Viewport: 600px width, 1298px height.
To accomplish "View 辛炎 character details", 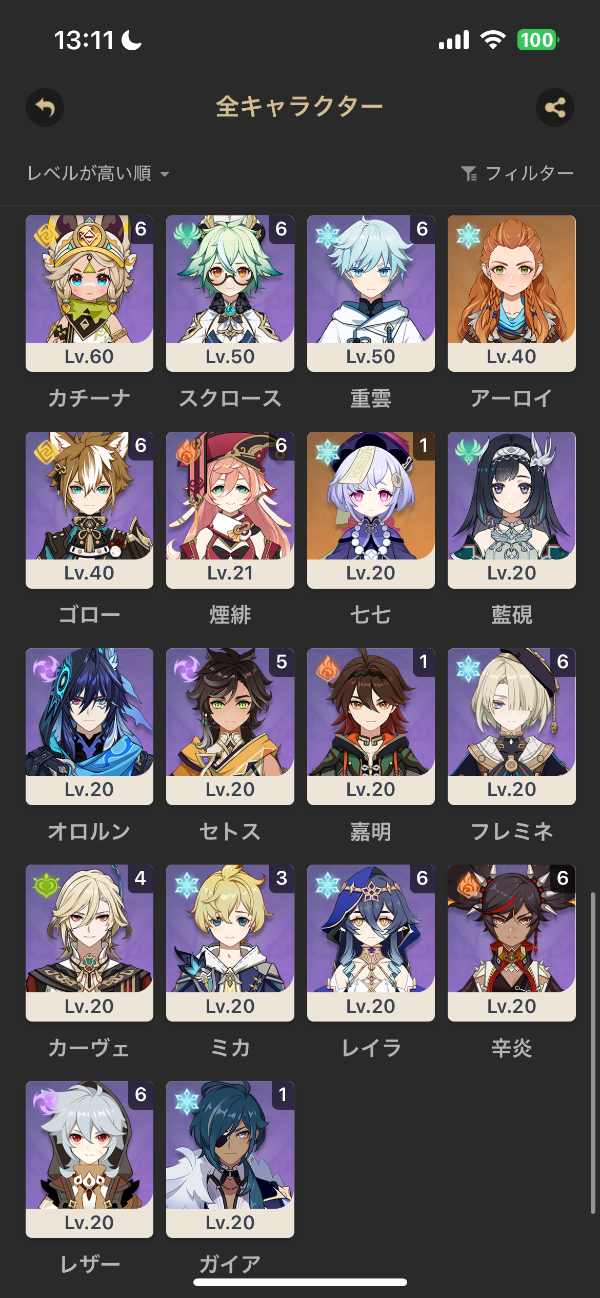I will [x=512, y=942].
